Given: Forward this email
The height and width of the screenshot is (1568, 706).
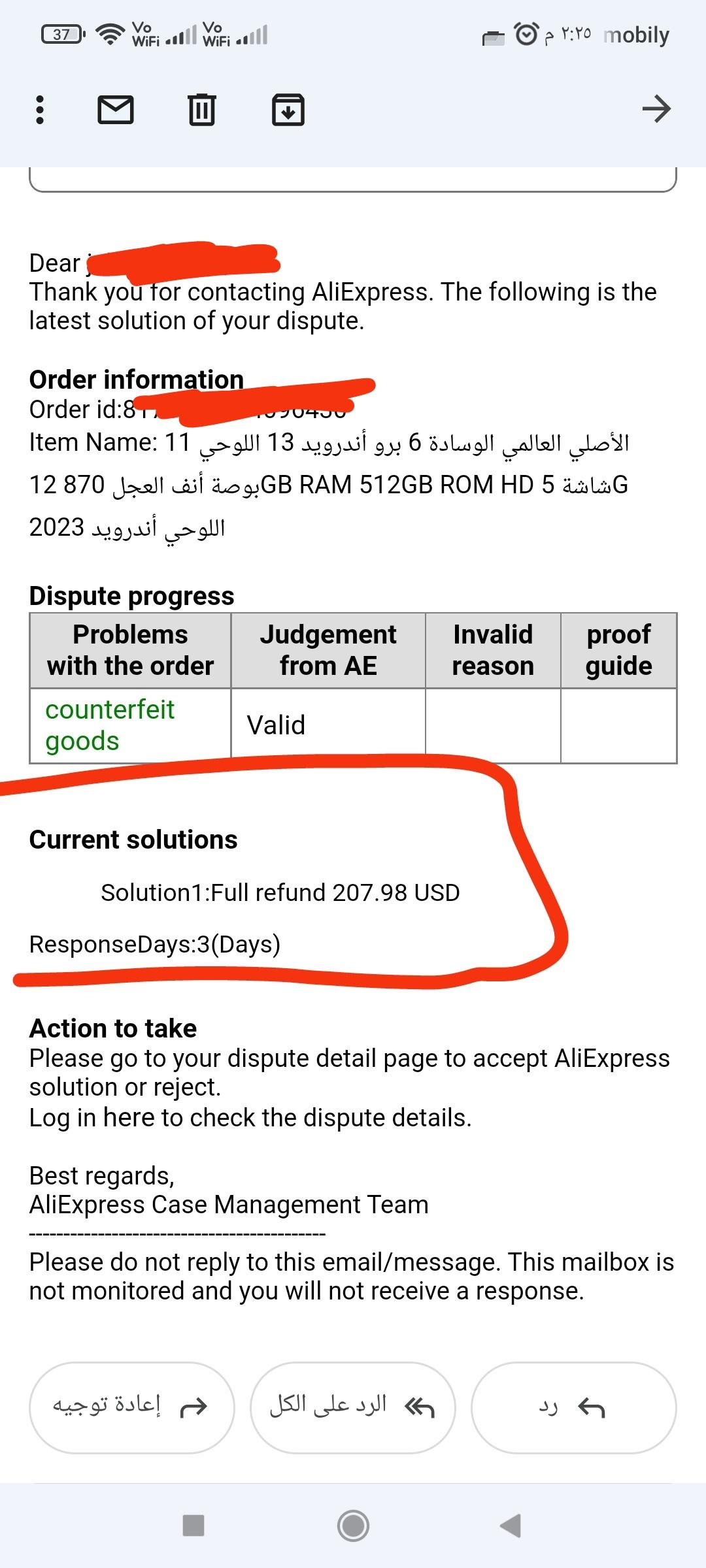Looking at the screenshot, I should (131, 1407).
